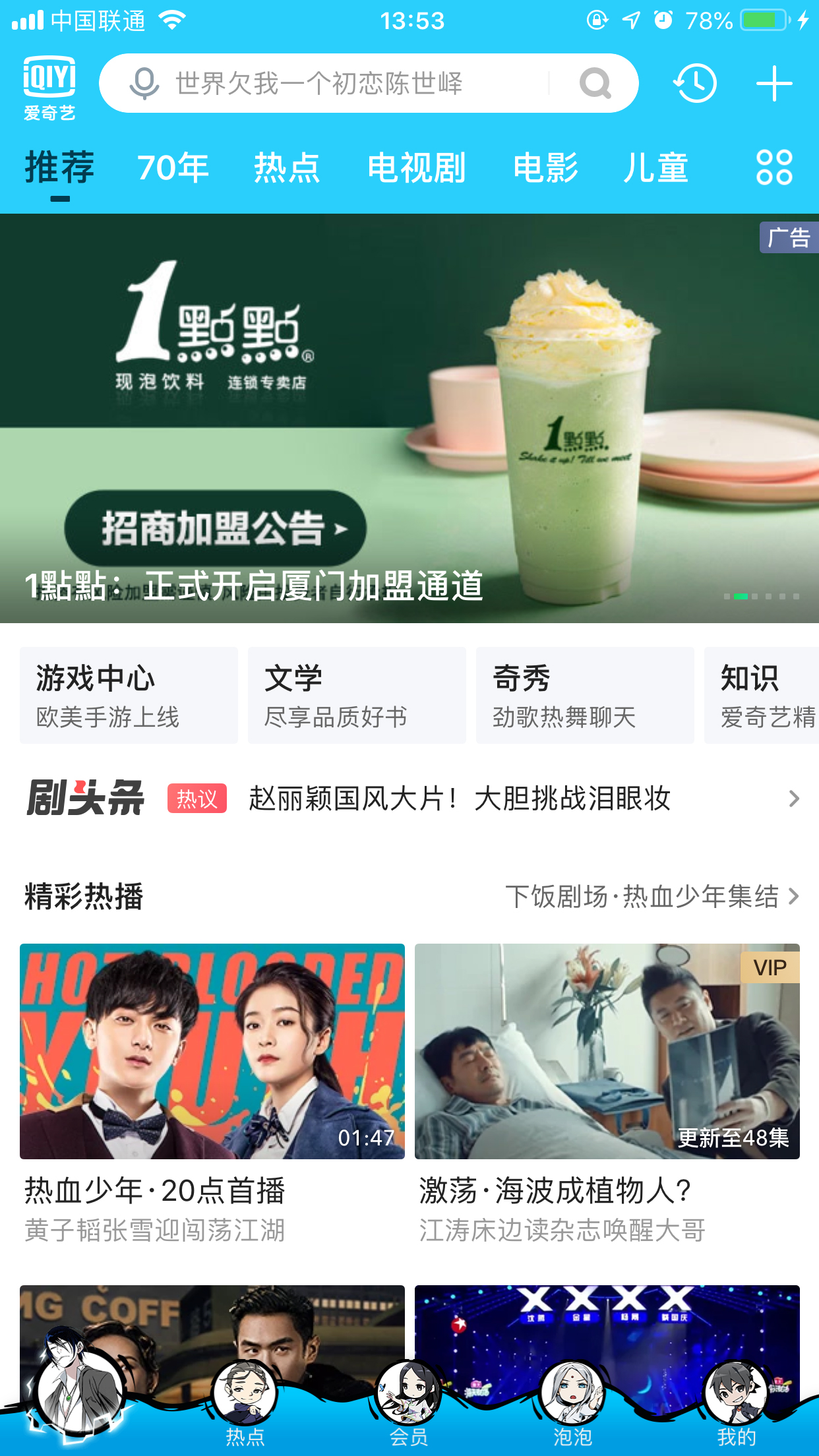Image resolution: width=819 pixels, height=1456 pixels.
Task: Open the 文学 section for quality books
Action: coord(357,694)
